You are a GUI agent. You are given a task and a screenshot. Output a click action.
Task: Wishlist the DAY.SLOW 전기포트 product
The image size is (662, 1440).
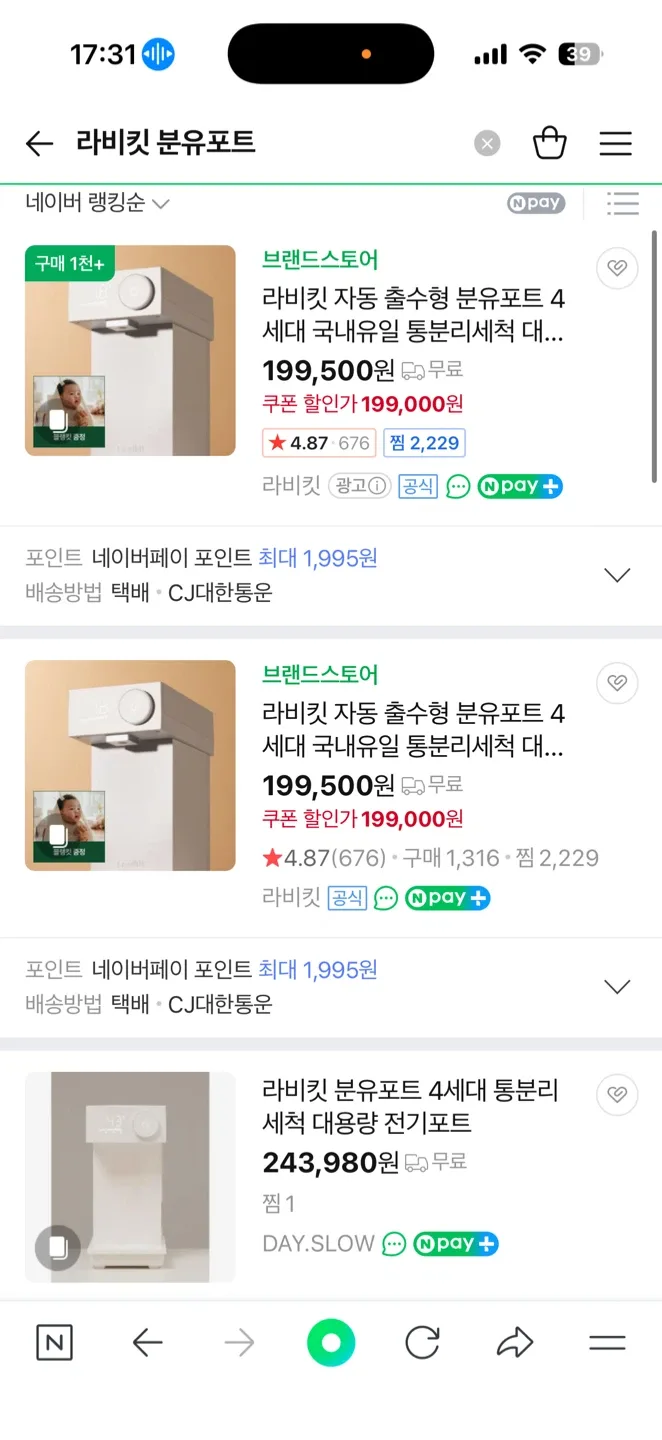pos(617,1095)
